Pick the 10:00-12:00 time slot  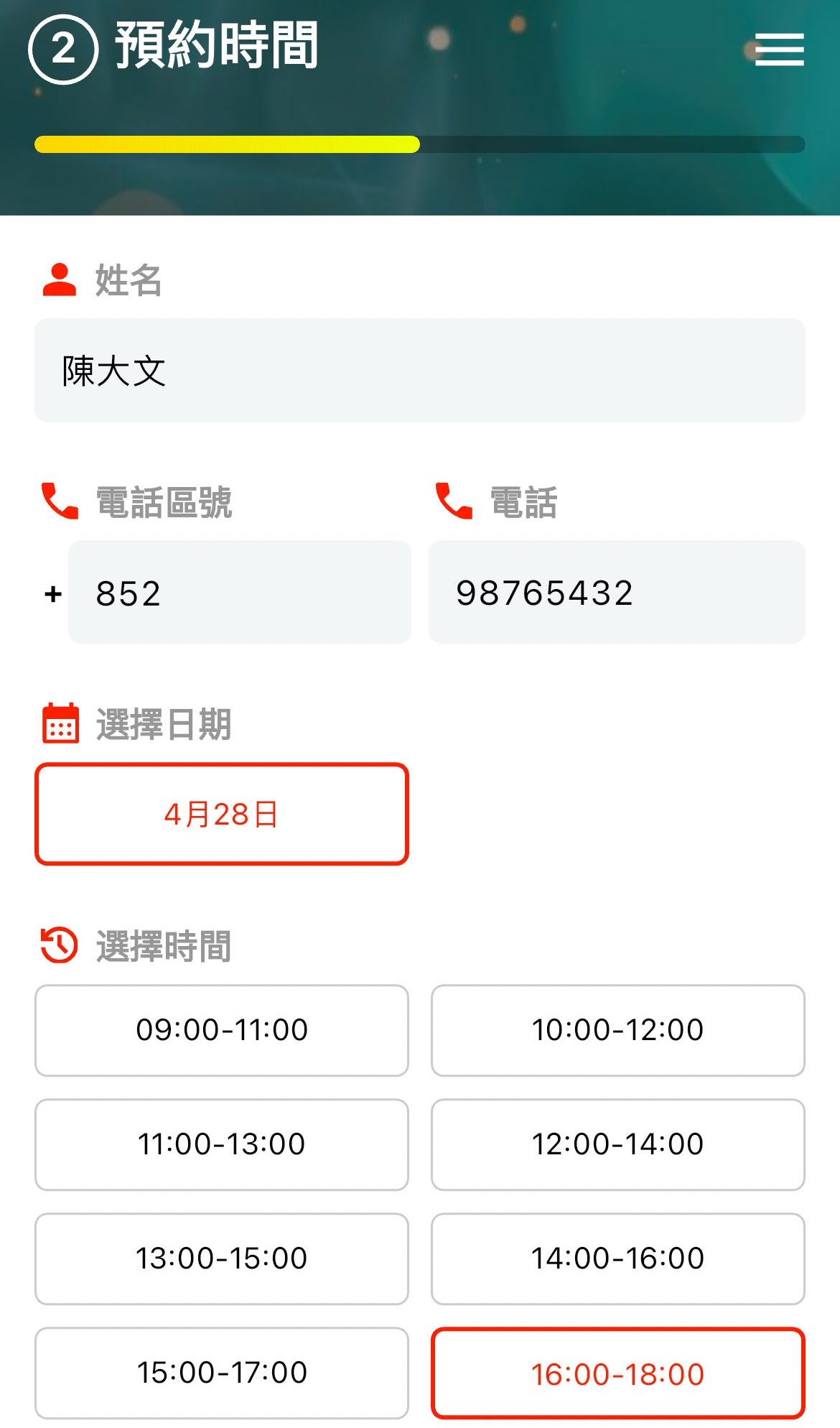coord(617,1030)
